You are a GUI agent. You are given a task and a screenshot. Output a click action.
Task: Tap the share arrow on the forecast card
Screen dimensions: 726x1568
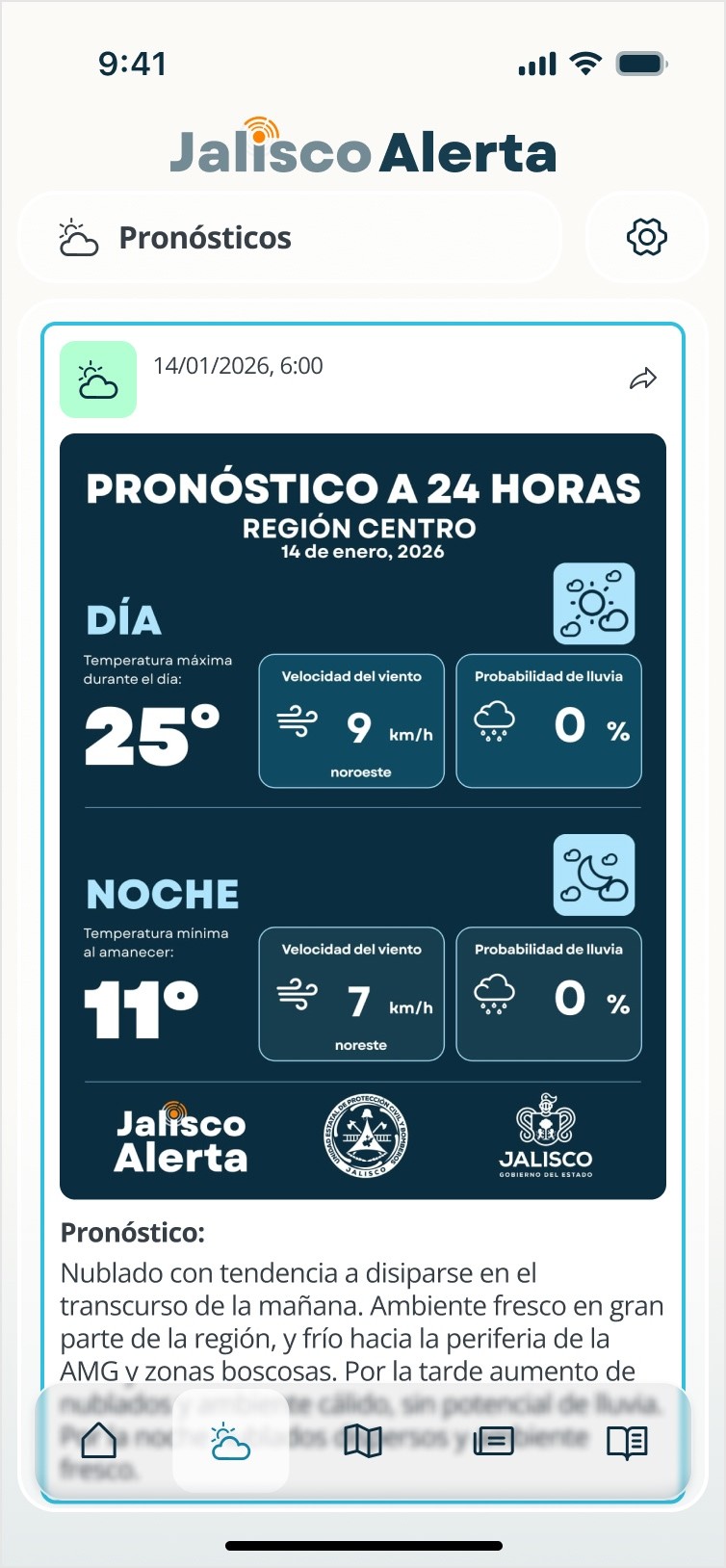coord(643,379)
